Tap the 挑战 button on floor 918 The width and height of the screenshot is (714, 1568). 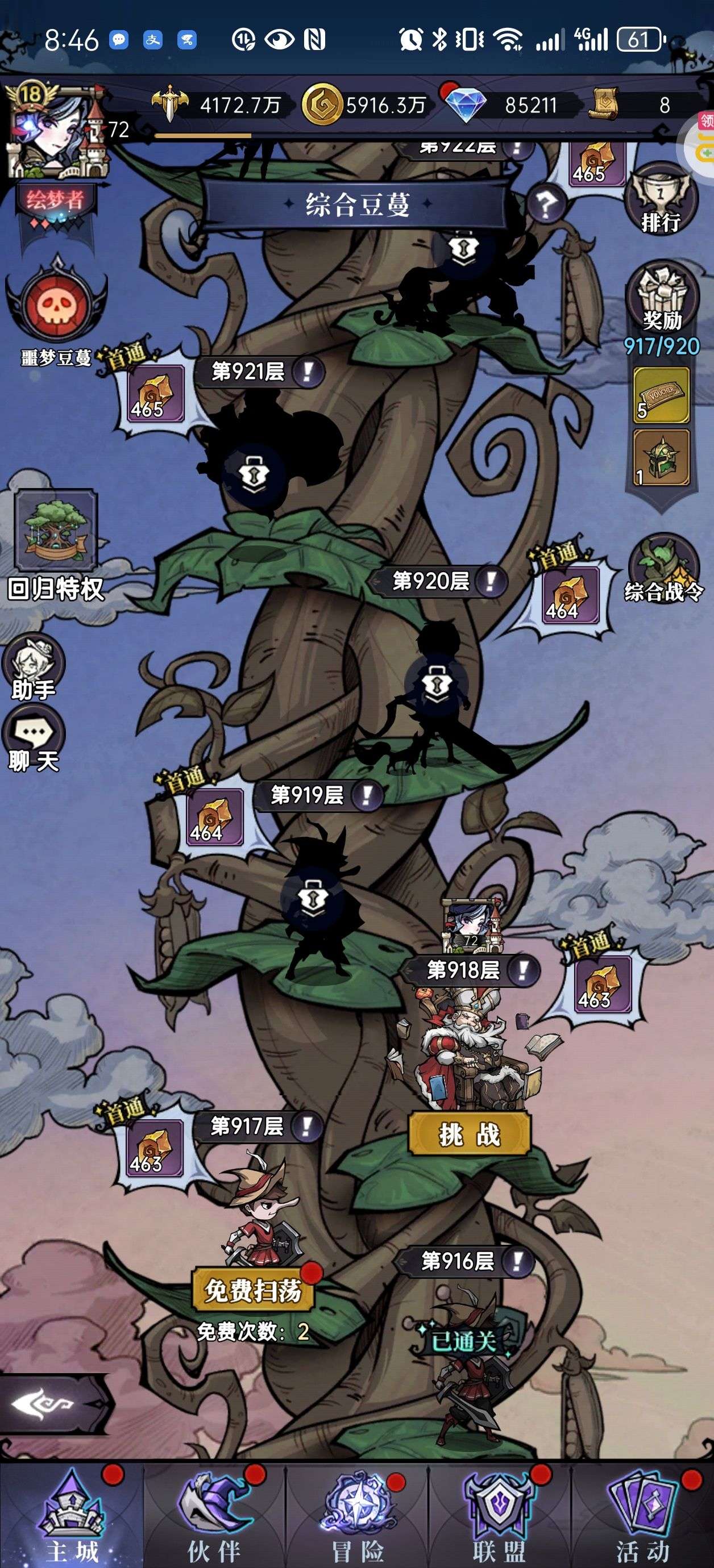(469, 1133)
